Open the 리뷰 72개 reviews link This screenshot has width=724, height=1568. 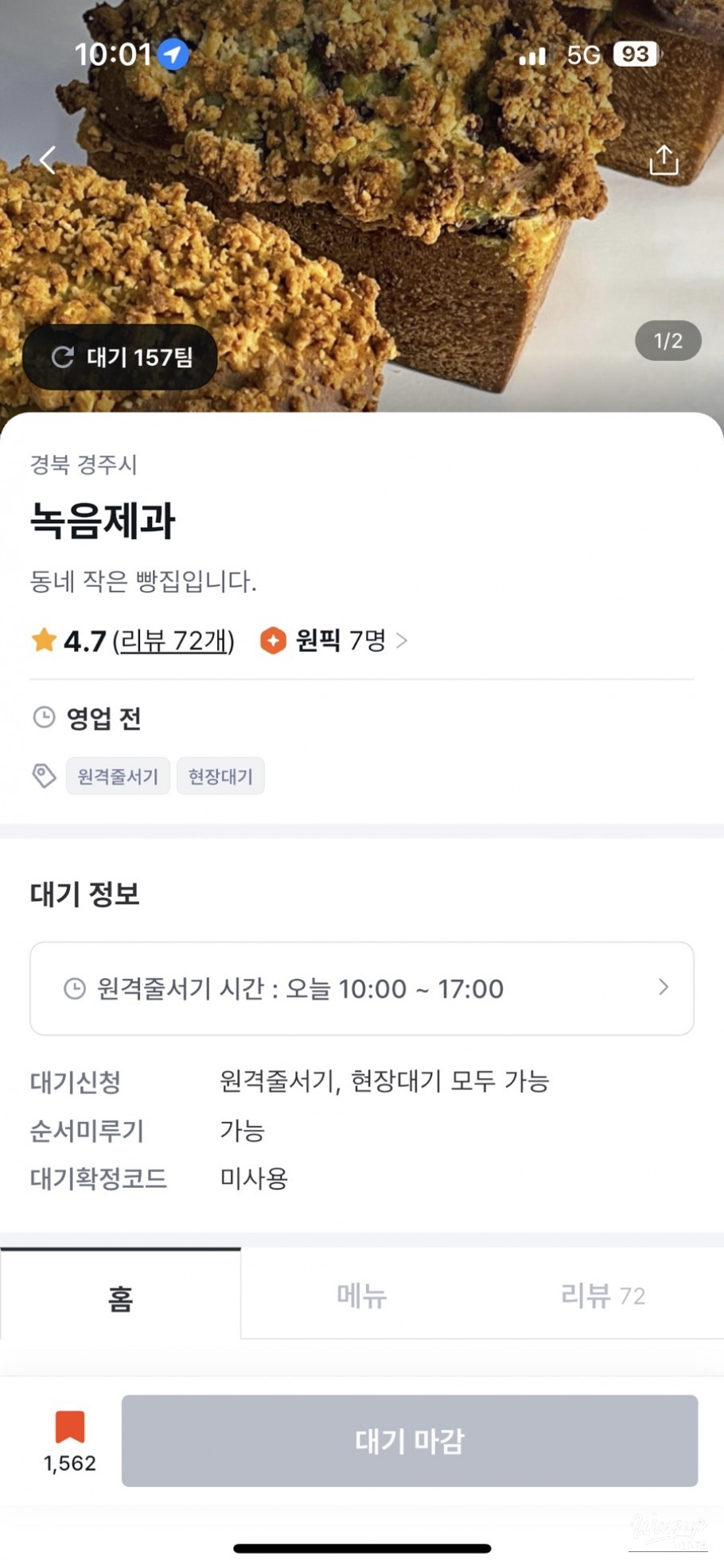click(x=173, y=640)
